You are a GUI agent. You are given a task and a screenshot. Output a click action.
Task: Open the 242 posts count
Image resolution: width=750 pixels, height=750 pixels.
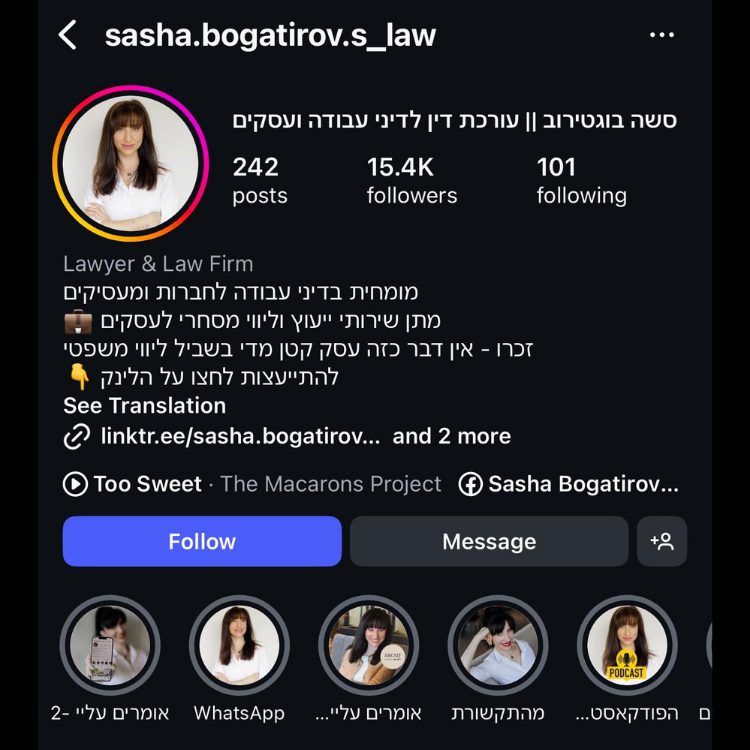259,180
